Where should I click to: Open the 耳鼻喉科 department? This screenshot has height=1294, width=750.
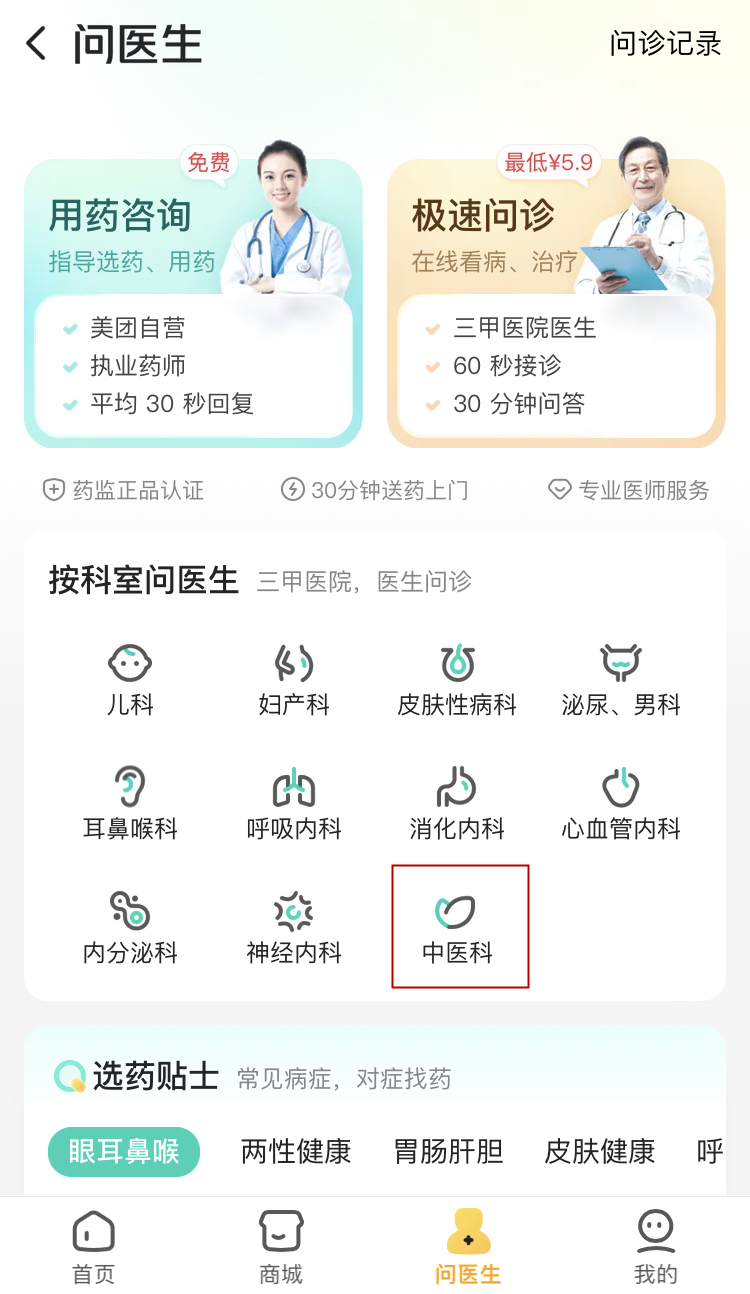click(x=130, y=804)
